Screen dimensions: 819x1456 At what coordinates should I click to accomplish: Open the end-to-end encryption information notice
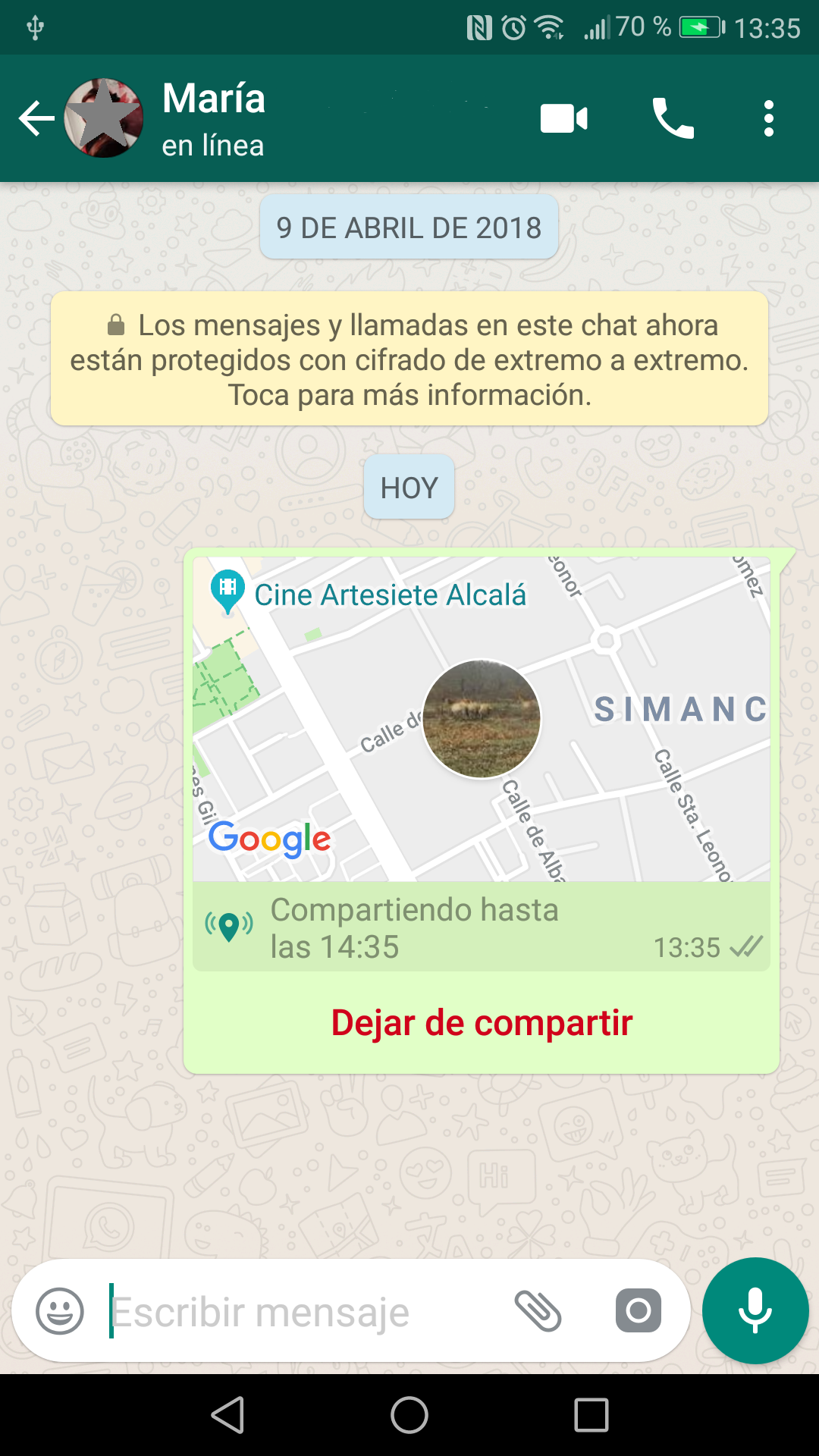point(409,359)
